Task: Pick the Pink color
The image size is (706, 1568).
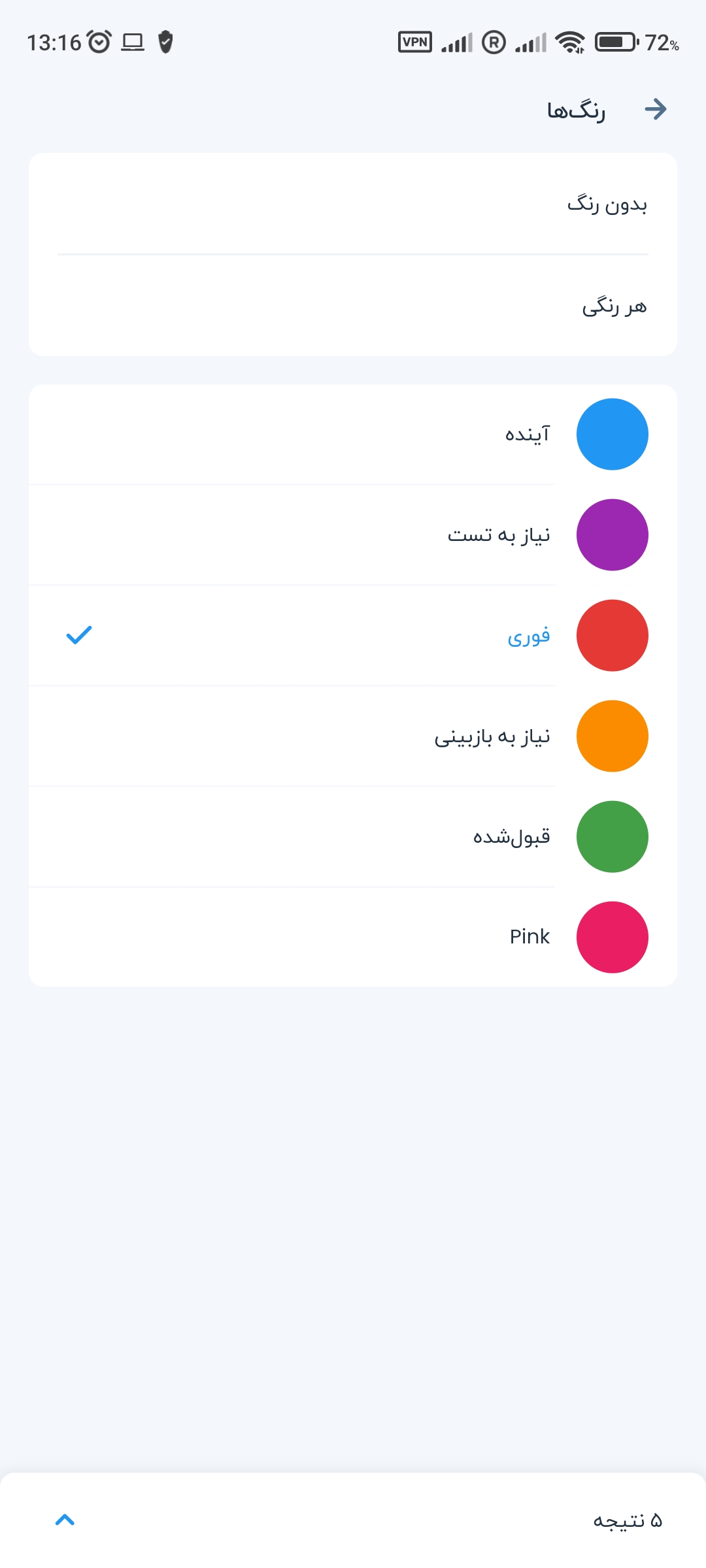Action: [x=353, y=938]
